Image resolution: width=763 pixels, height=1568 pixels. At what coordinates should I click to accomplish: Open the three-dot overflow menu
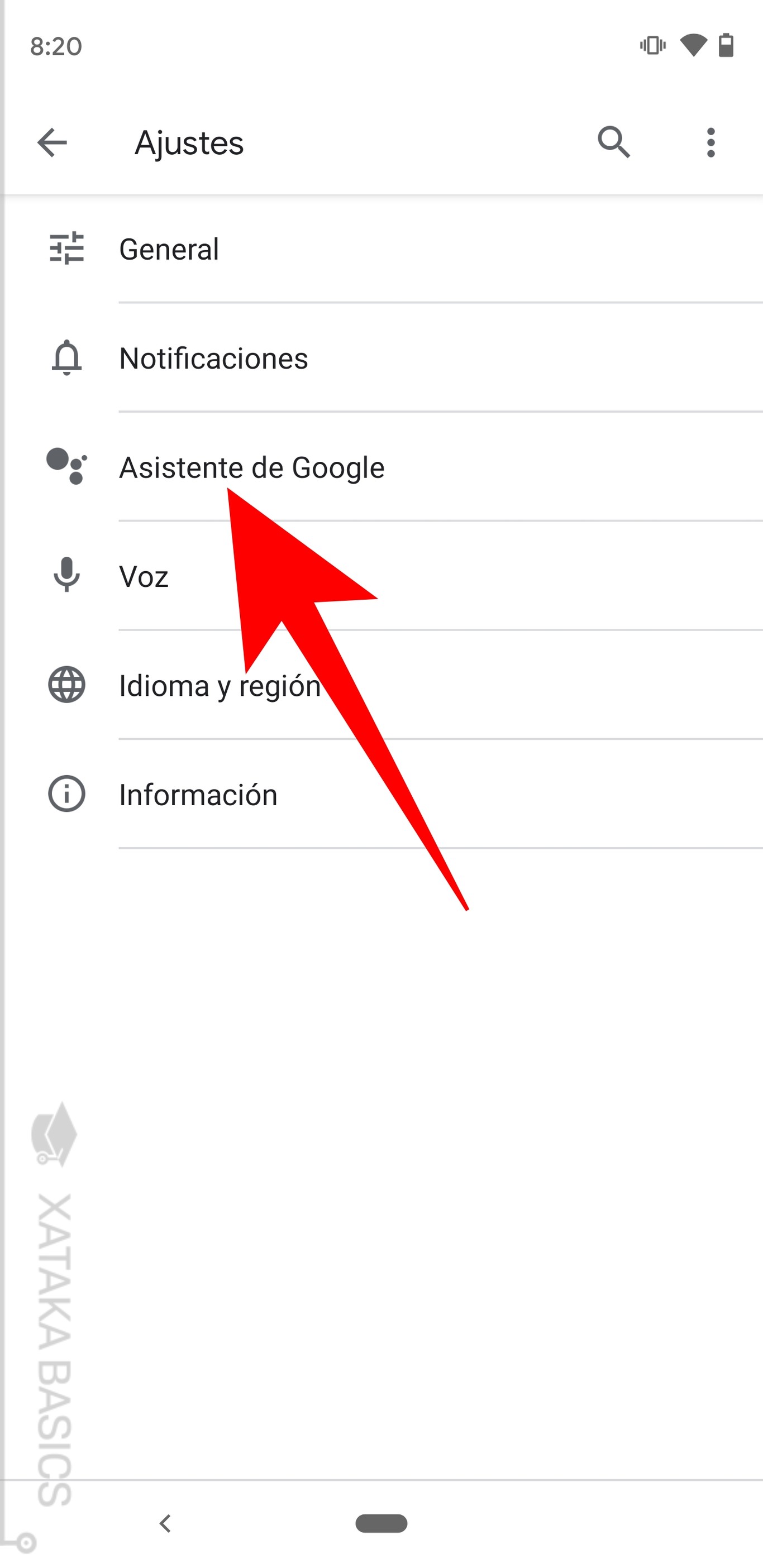(710, 143)
